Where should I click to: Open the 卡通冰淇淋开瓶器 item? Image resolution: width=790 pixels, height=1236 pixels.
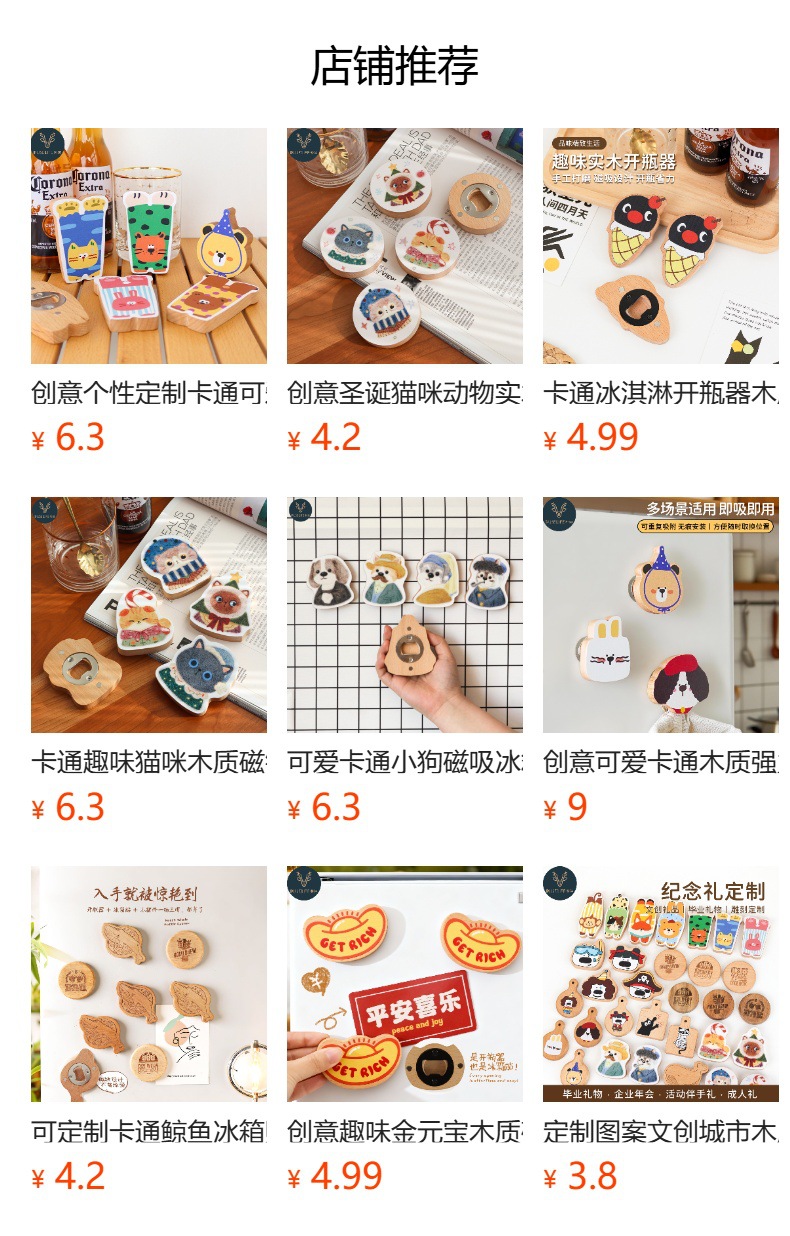(x=660, y=246)
